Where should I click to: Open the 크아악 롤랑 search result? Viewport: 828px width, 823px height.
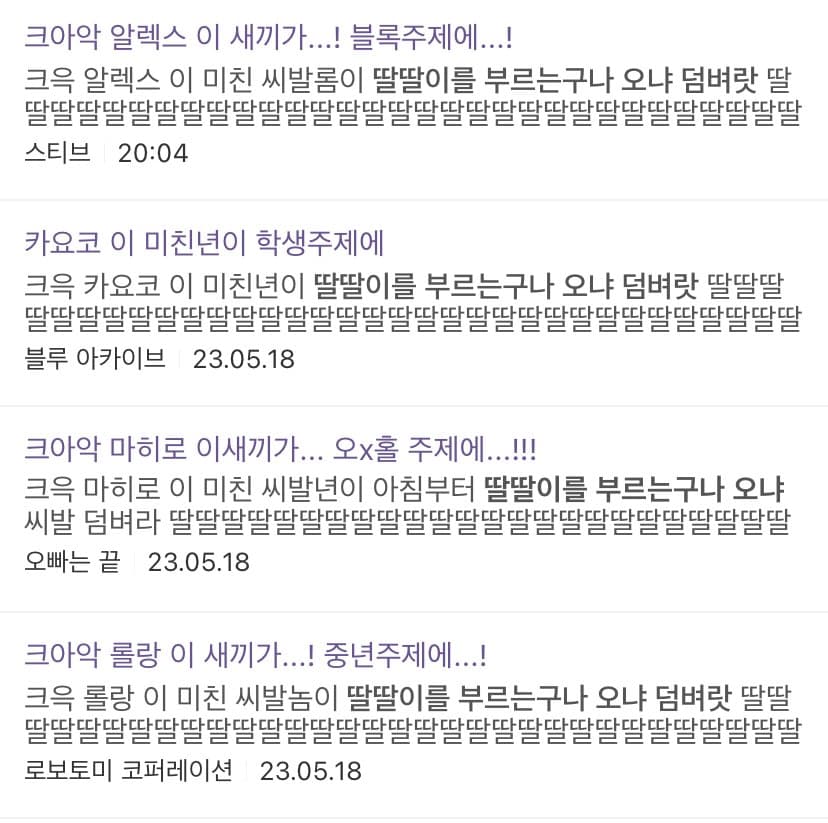(x=255, y=655)
